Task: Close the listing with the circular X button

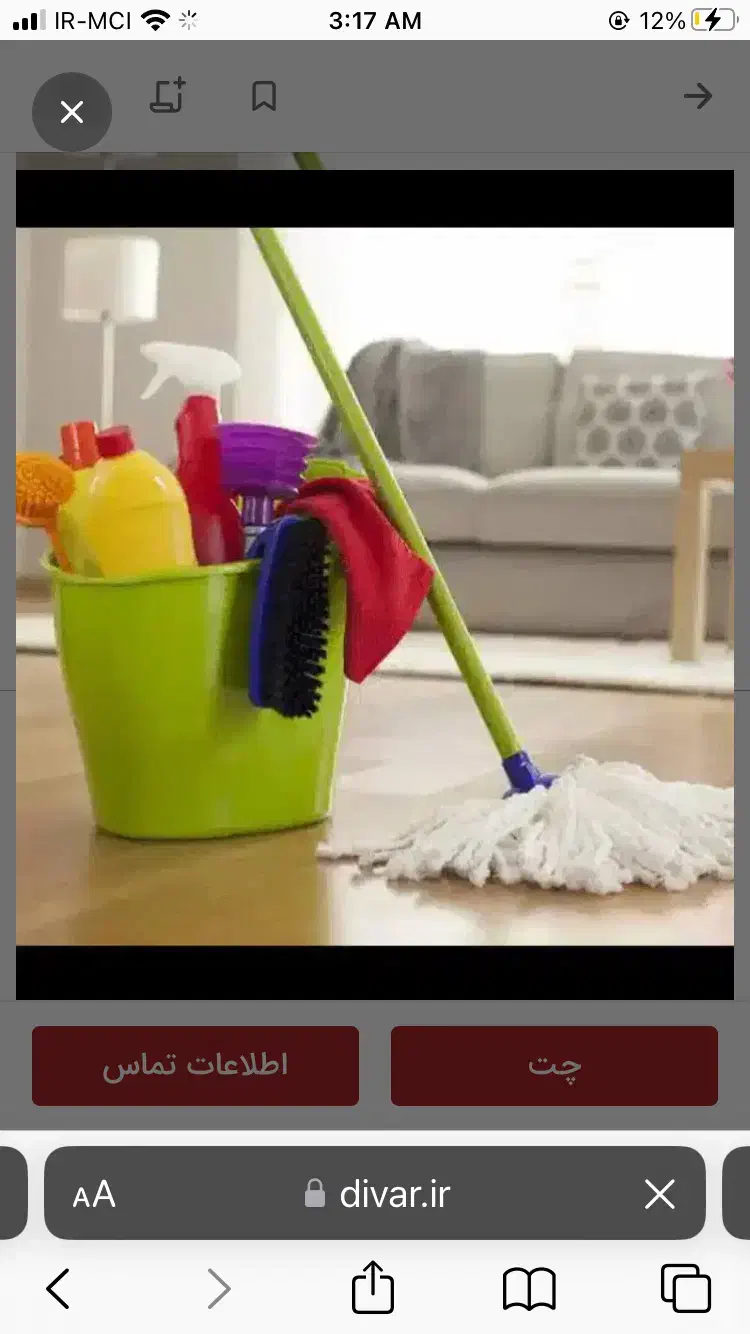Action: tap(71, 112)
